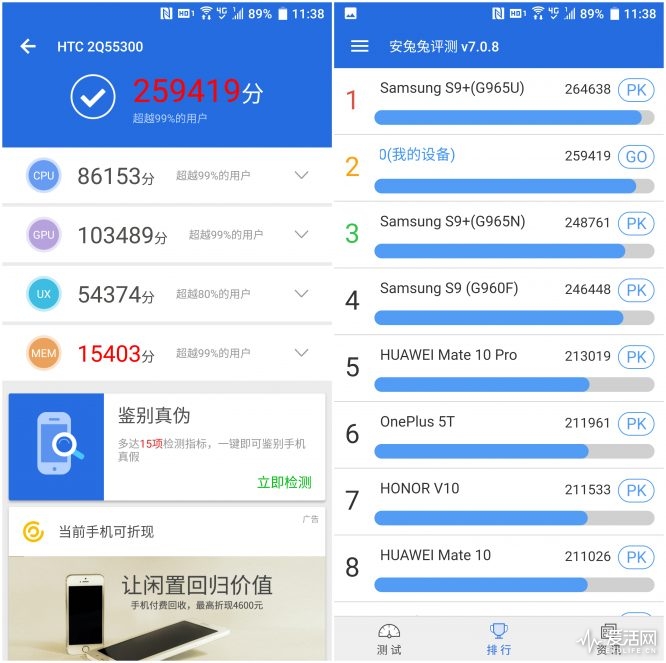The image size is (666, 663).
Task: Switch to the 测试 tab
Action: pos(389,640)
